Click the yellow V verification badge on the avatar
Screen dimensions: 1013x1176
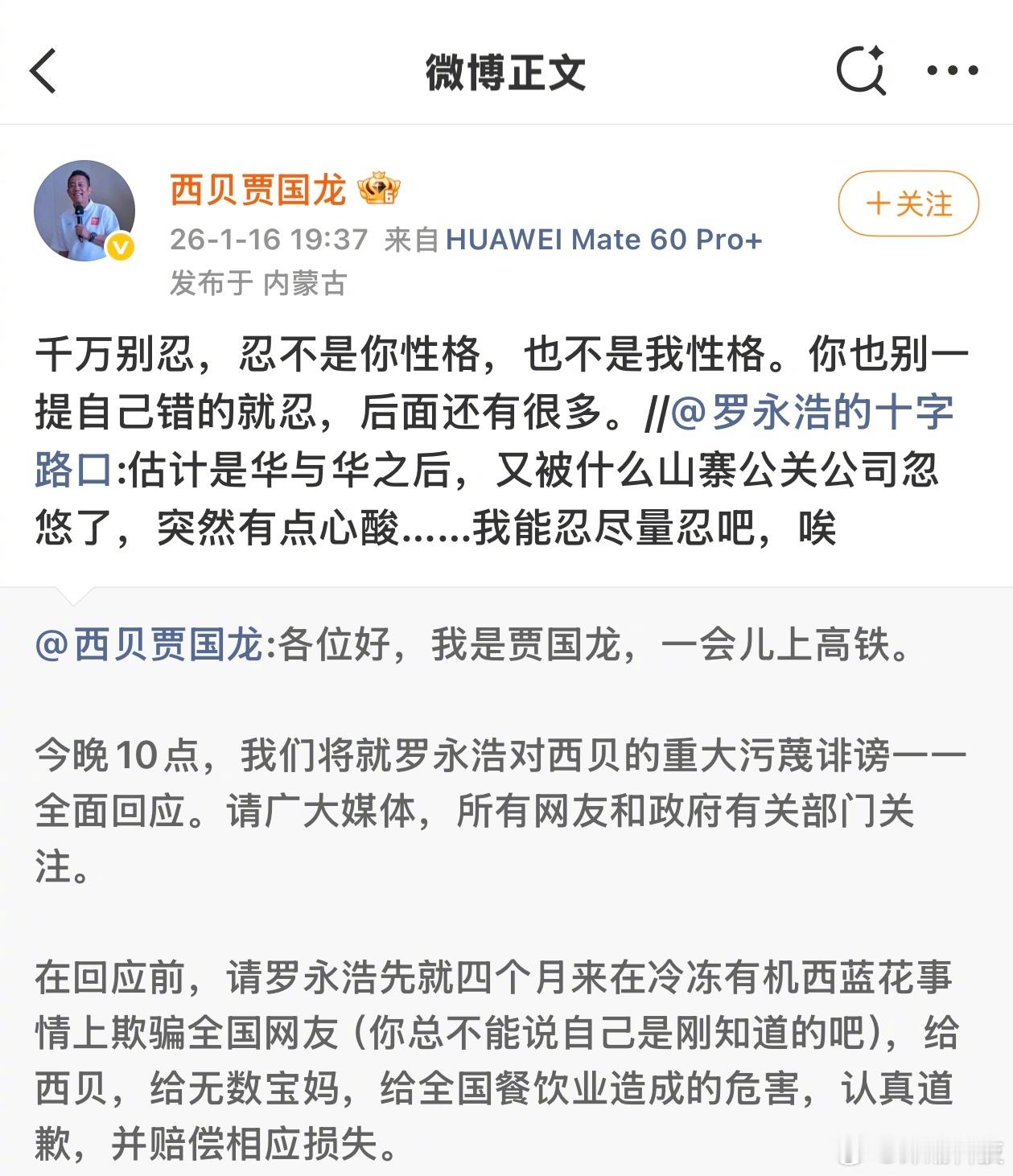[119, 245]
